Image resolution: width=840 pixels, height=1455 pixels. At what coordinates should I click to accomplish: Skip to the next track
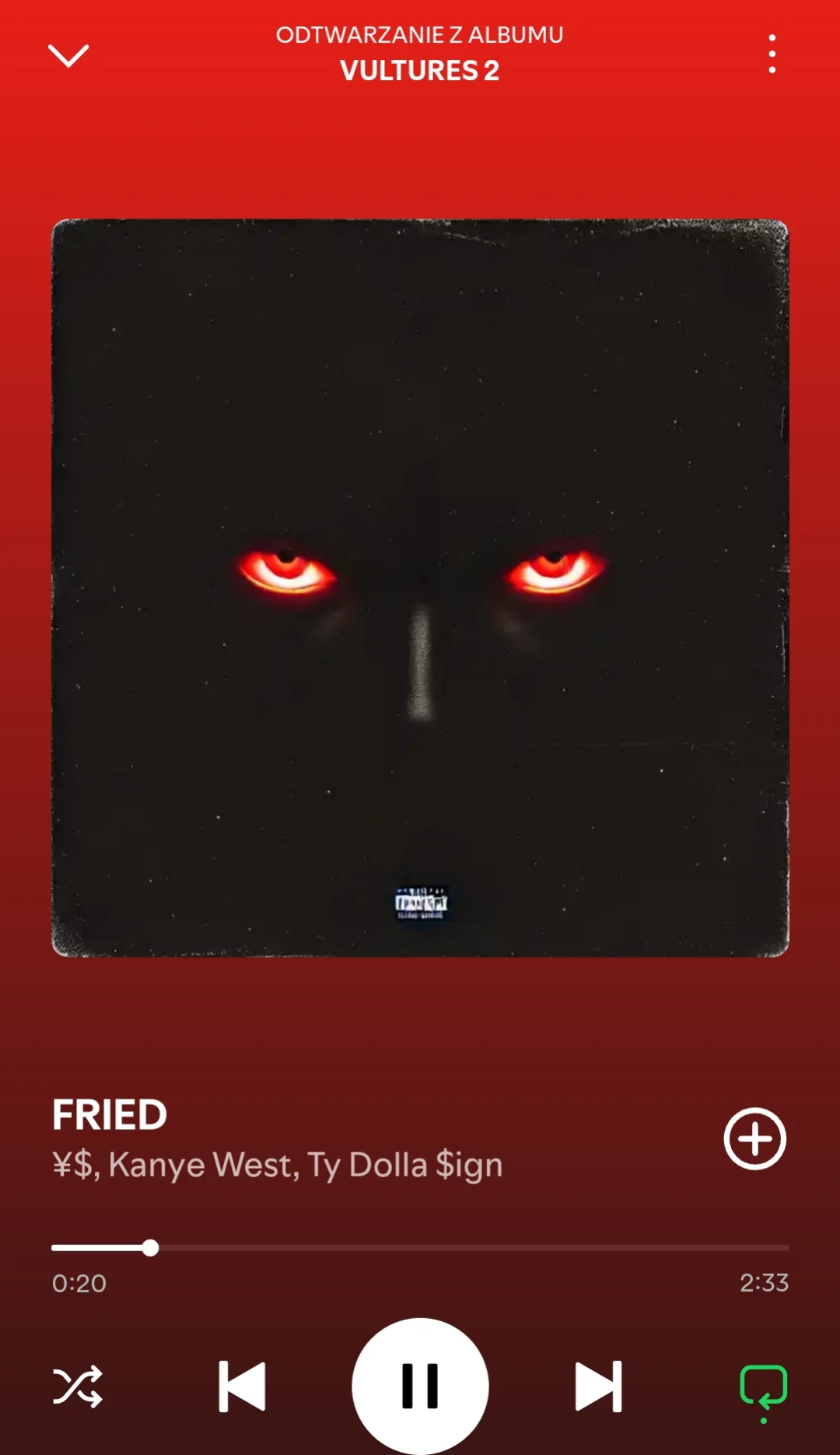pyautogui.click(x=598, y=1386)
